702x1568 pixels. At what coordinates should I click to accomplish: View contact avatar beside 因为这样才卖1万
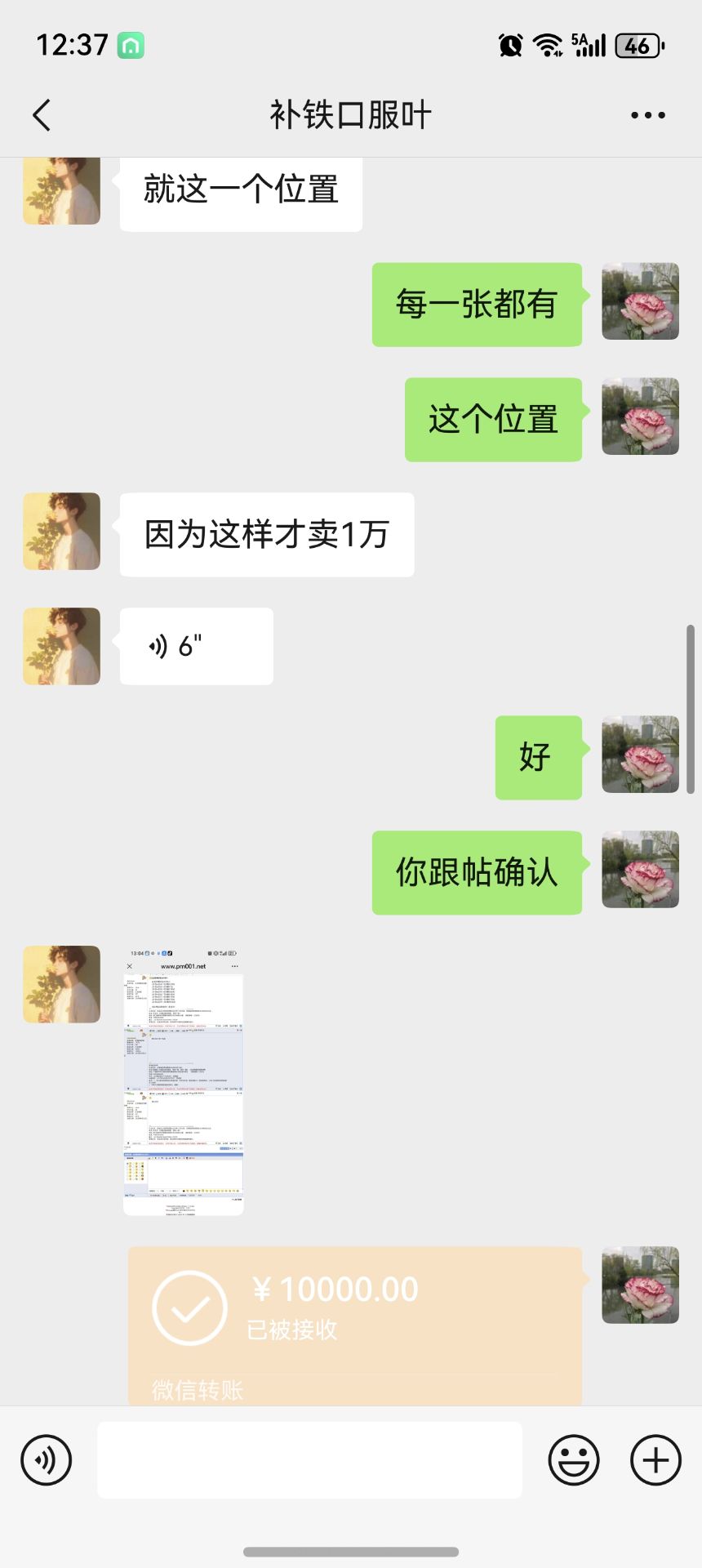click(x=62, y=532)
